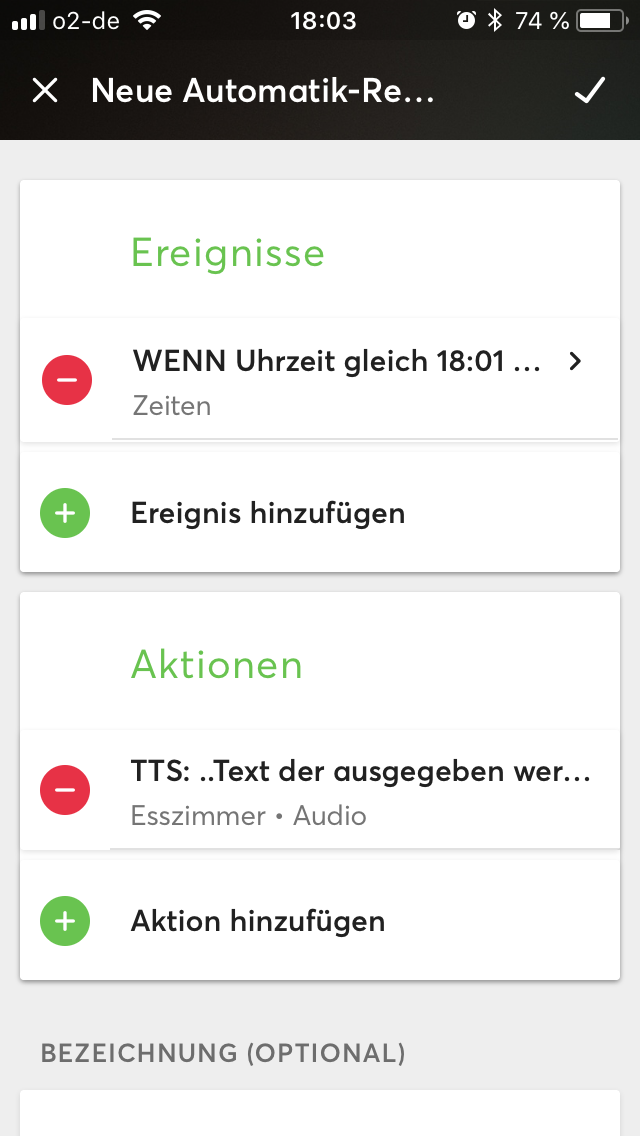The image size is (640, 1136).
Task: Confirm the rule with the checkmark
Action: click(590, 91)
